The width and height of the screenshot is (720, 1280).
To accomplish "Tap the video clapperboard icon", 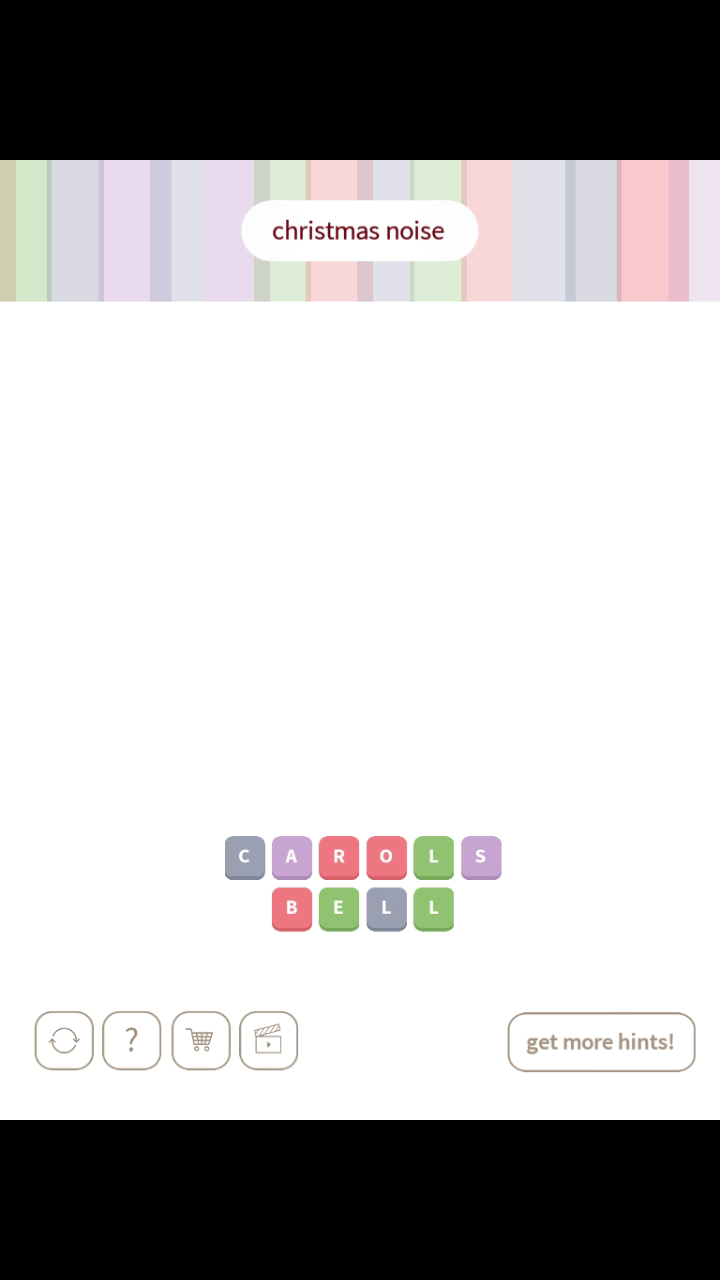I will click(x=269, y=1041).
